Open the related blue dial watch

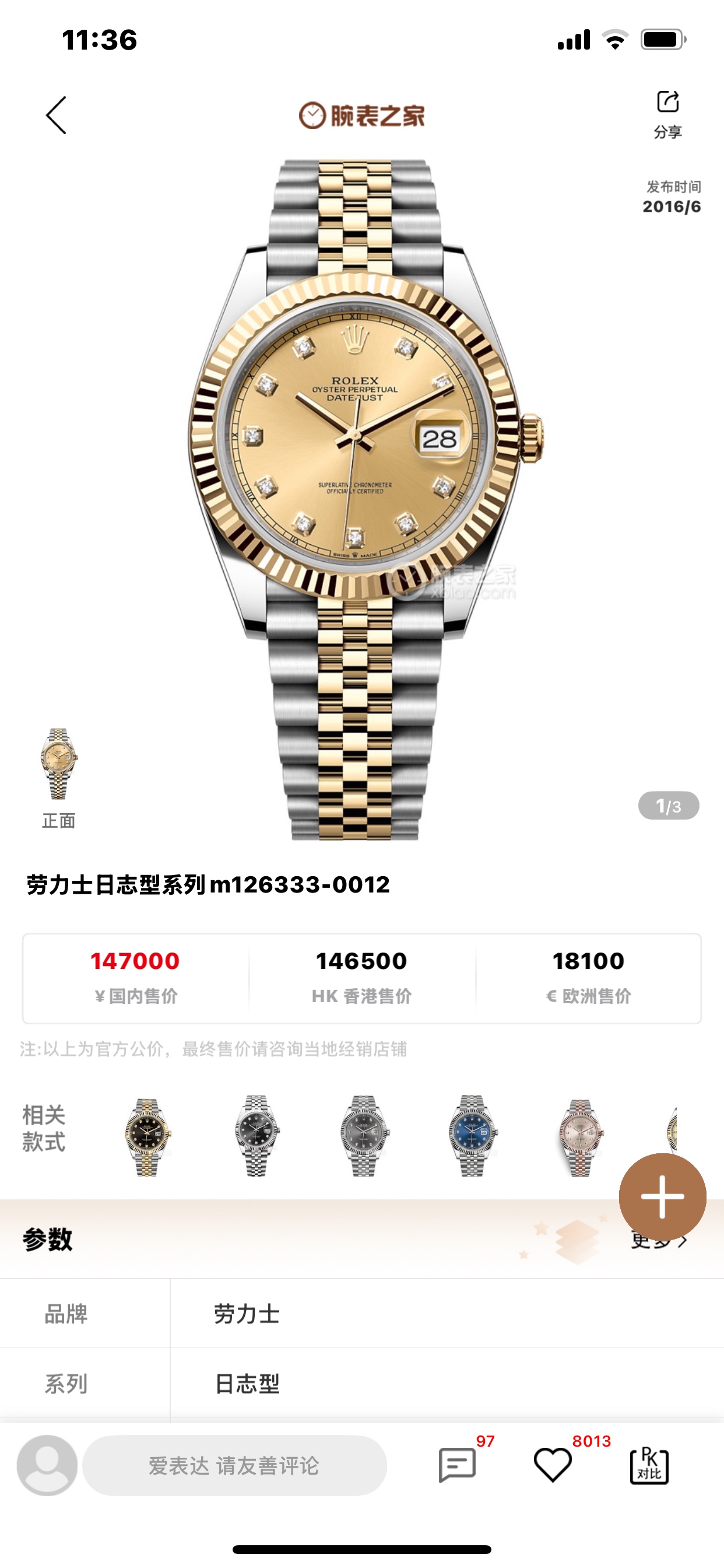[x=472, y=1136]
